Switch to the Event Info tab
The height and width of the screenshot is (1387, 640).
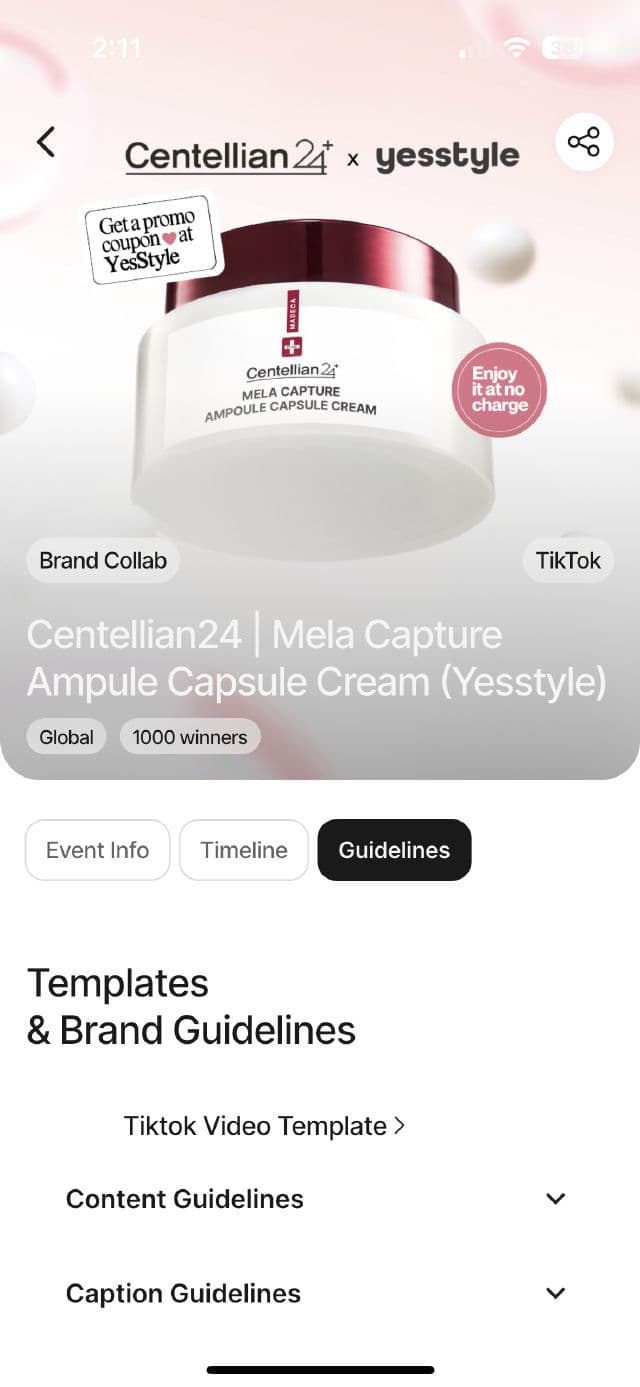click(x=97, y=850)
